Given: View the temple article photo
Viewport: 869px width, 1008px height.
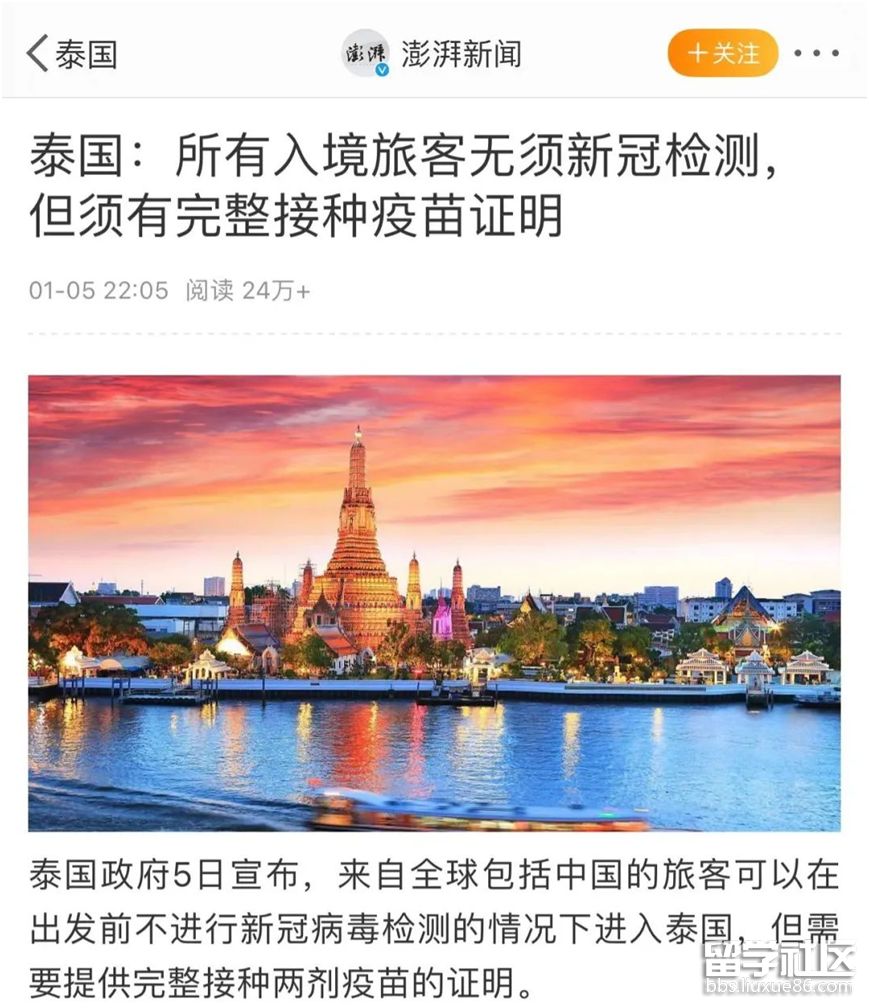Looking at the screenshot, I should coord(434,603).
